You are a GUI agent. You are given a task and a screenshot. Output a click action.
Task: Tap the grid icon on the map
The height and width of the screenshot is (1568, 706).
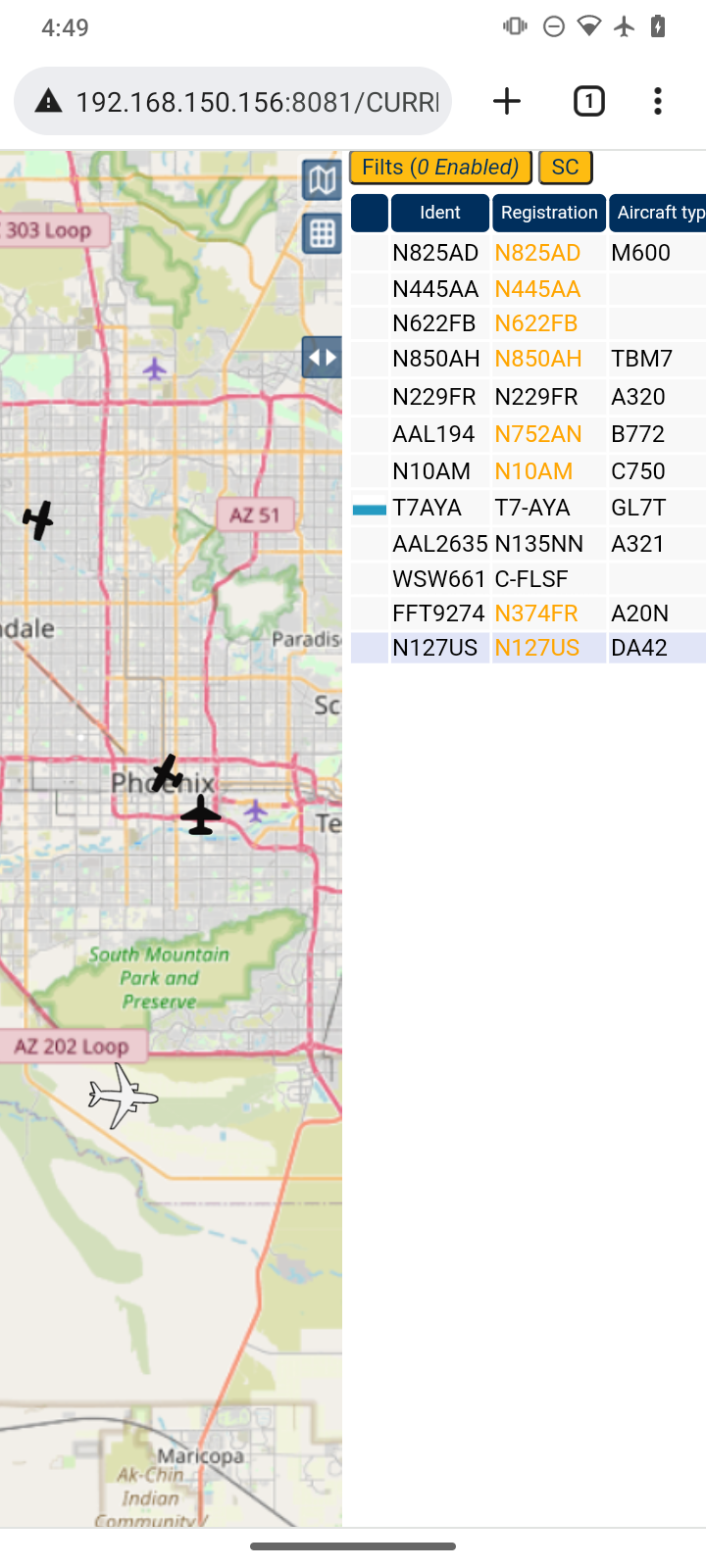tap(322, 233)
